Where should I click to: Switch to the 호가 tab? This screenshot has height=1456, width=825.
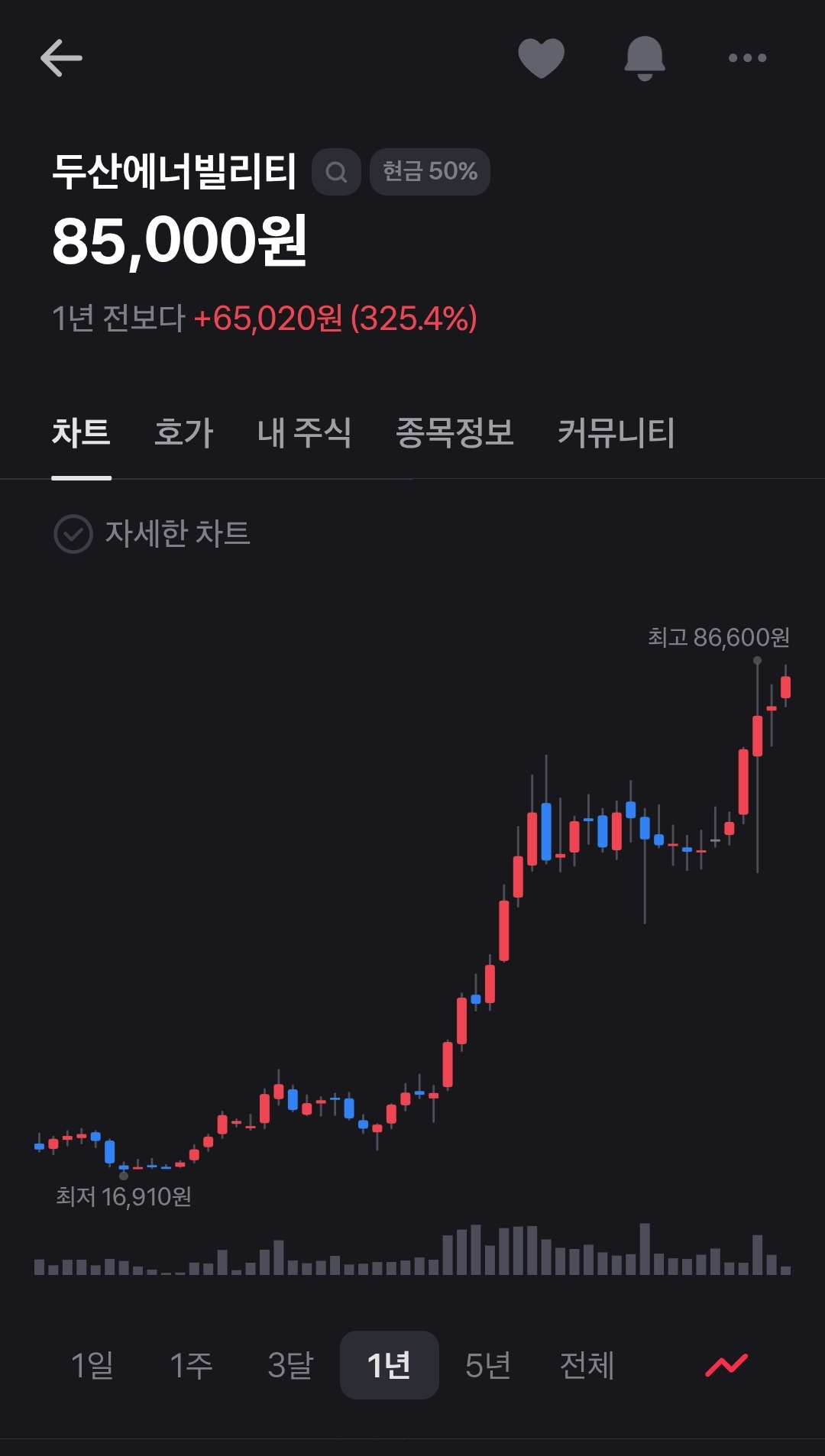tap(183, 432)
